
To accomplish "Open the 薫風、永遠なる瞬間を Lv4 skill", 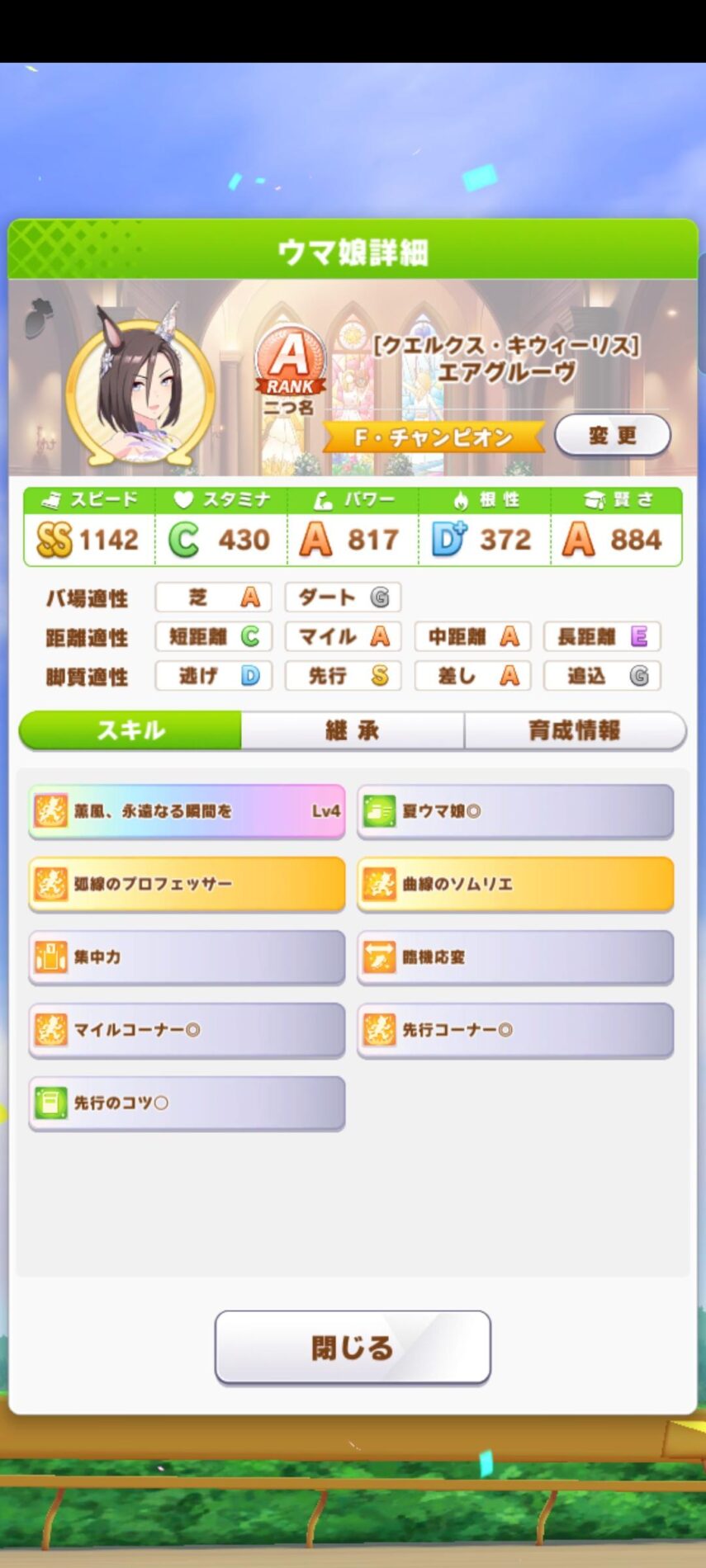I will [x=187, y=811].
